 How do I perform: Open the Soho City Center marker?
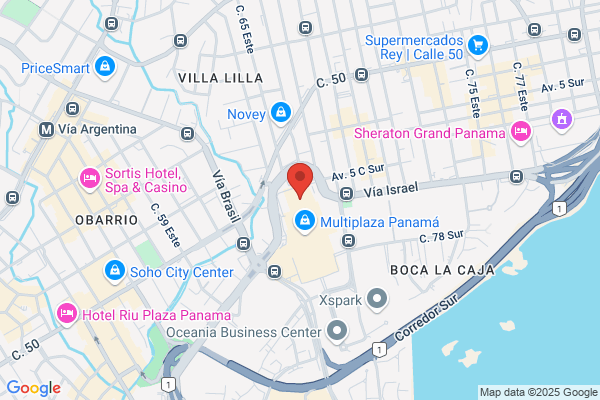pos(115,271)
